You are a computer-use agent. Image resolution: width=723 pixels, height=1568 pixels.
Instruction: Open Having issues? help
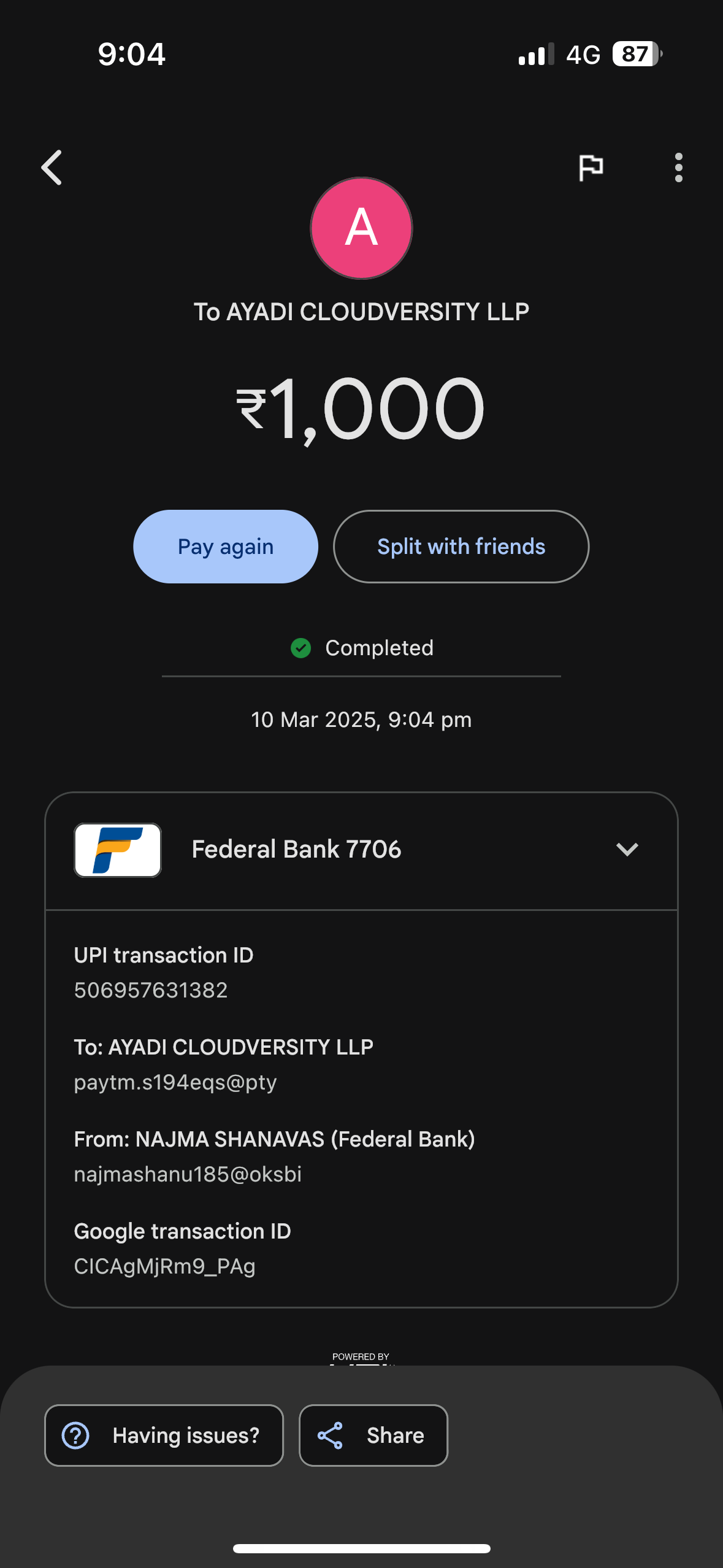pos(164,1435)
